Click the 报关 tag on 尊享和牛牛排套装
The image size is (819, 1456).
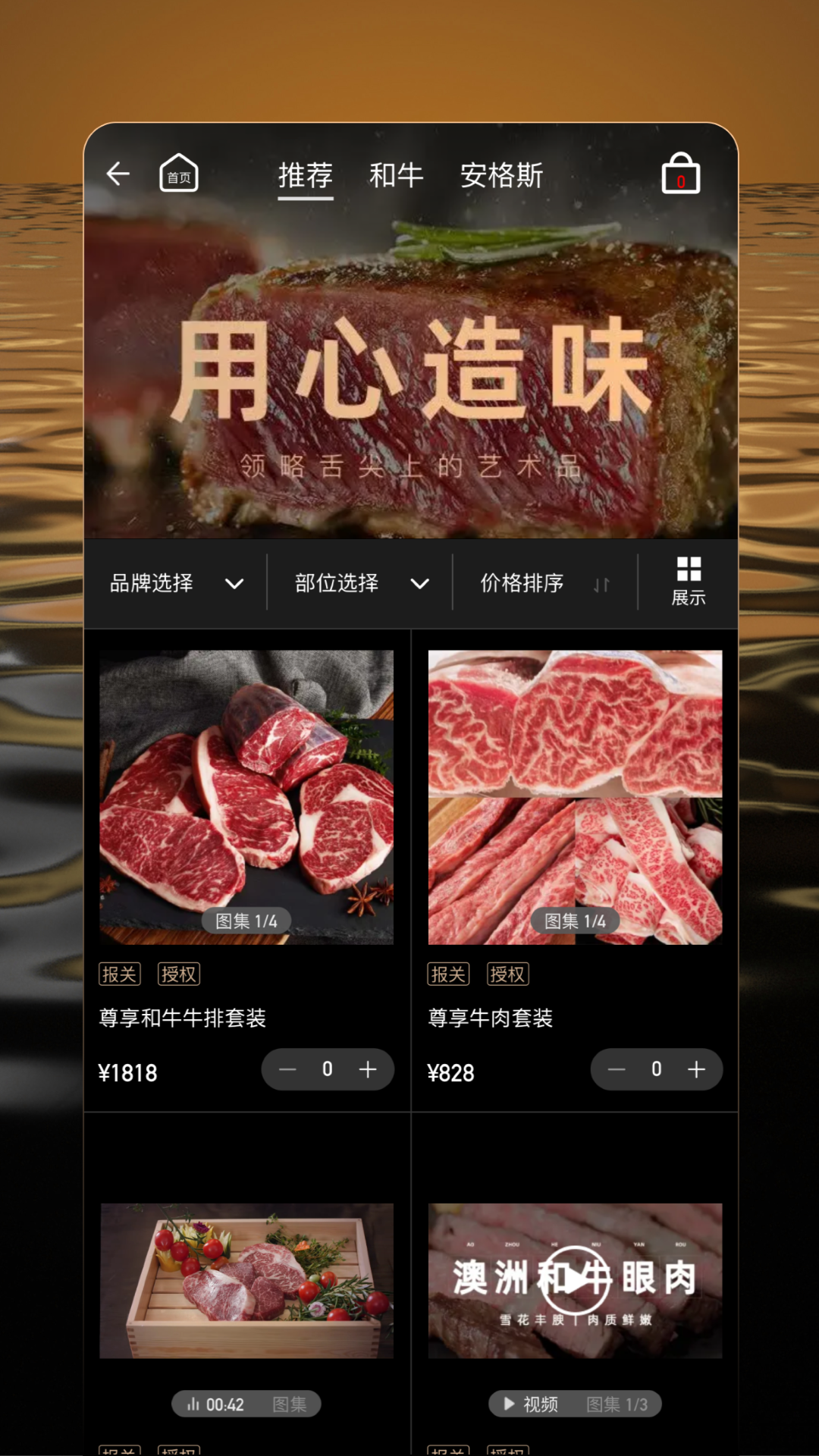pyautogui.click(x=120, y=974)
